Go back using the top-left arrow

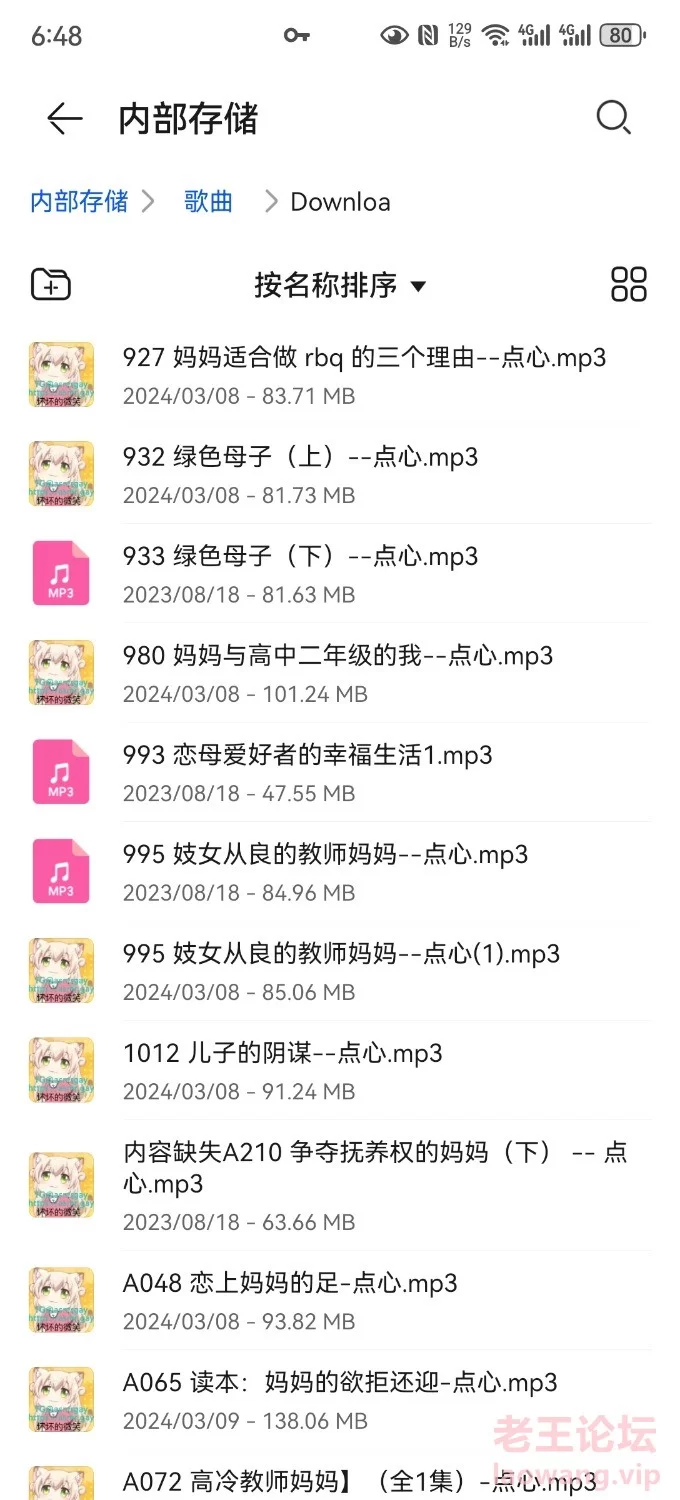[x=64, y=119]
